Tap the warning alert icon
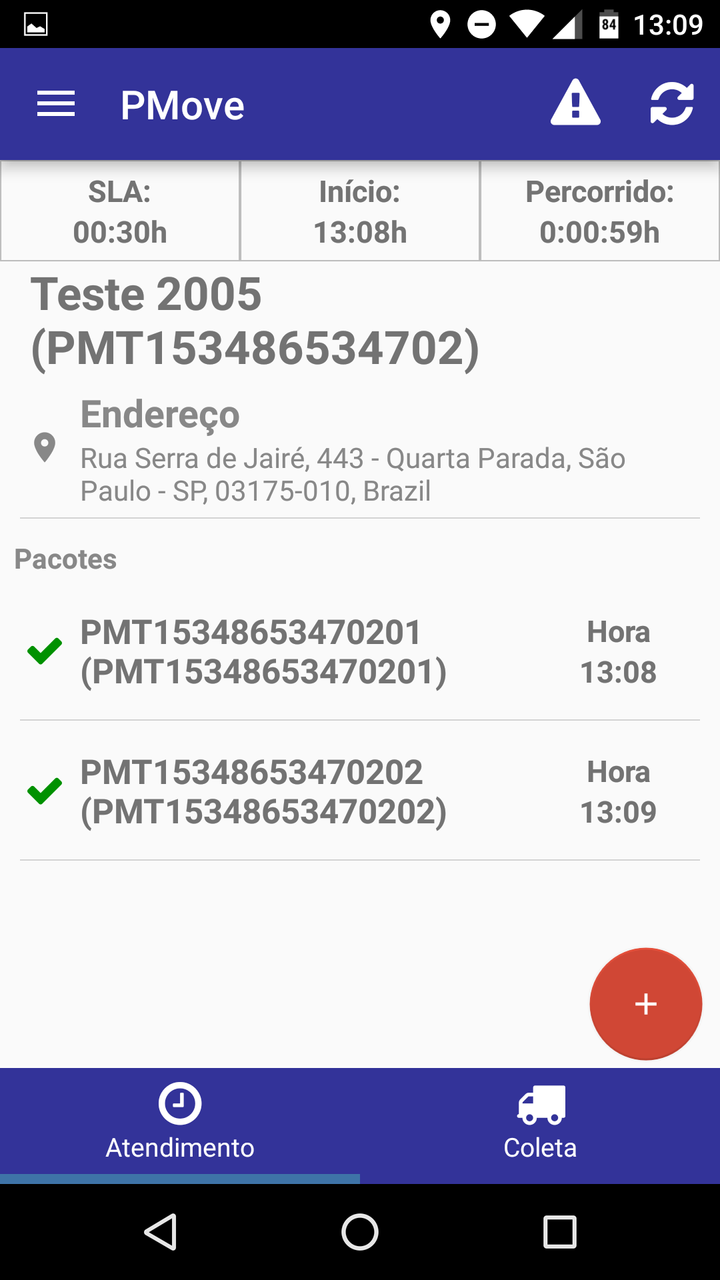The image size is (720, 1280). pyautogui.click(x=575, y=104)
